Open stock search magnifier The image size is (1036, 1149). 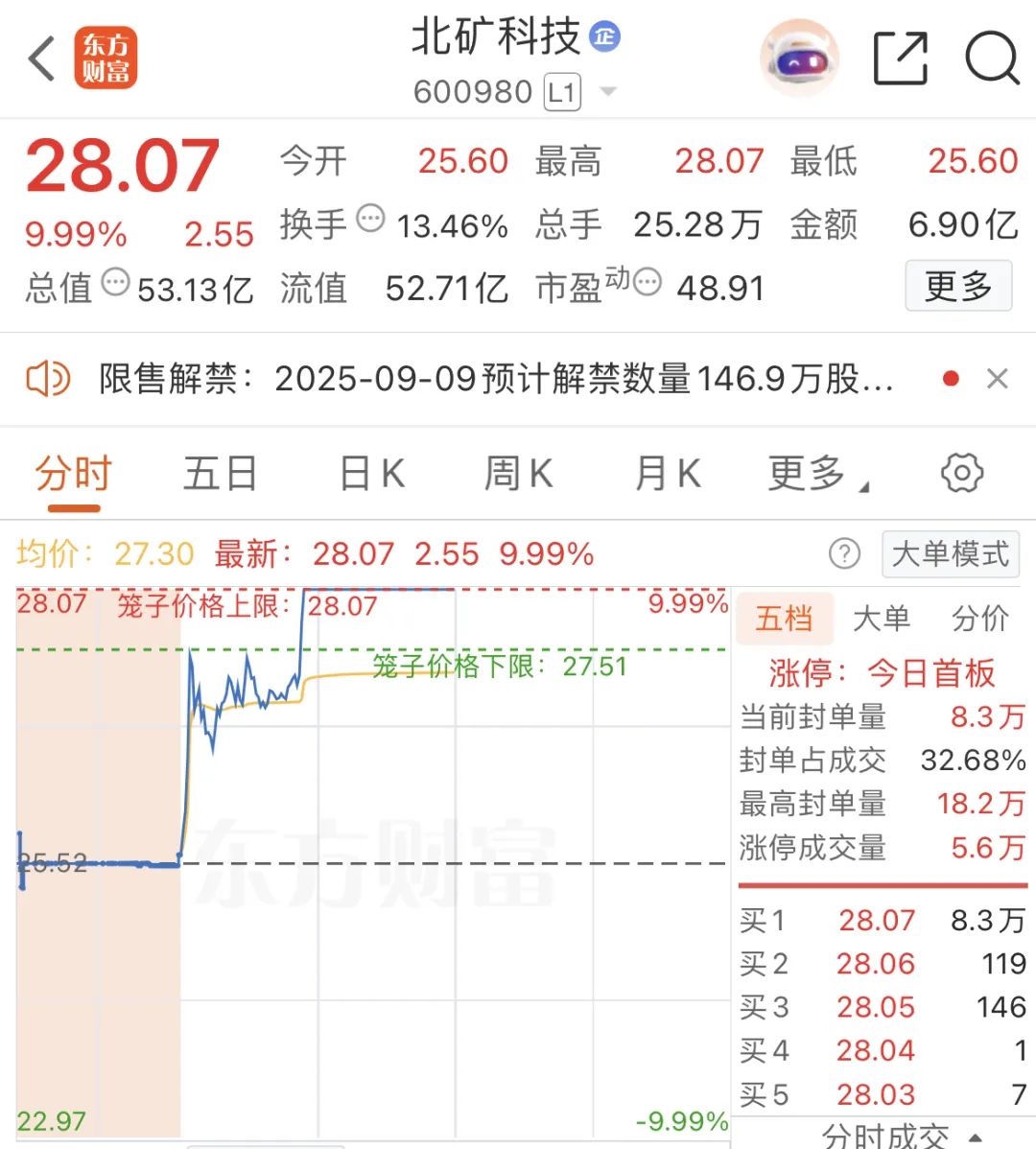tap(991, 59)
